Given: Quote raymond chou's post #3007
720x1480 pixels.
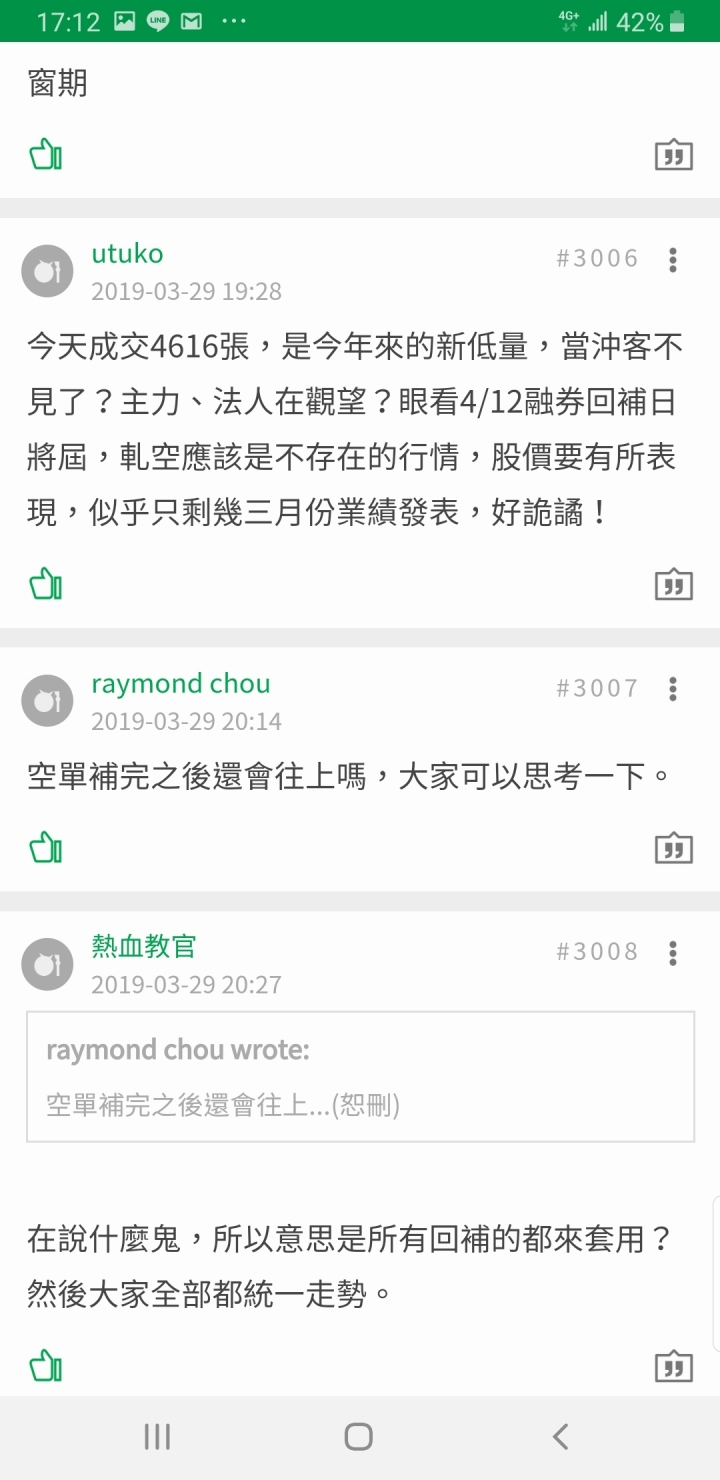Looking at the screenshot, I should tap(673, 848).
